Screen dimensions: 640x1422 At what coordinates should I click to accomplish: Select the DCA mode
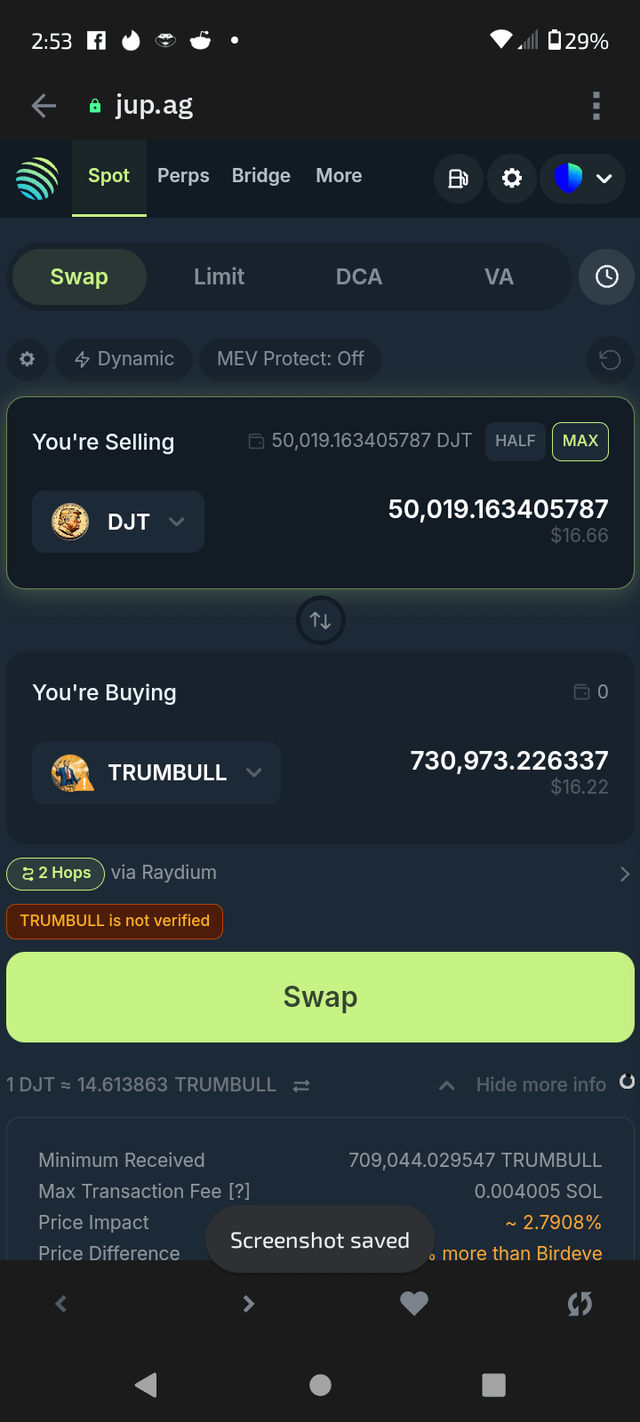(x=359, y=277)
